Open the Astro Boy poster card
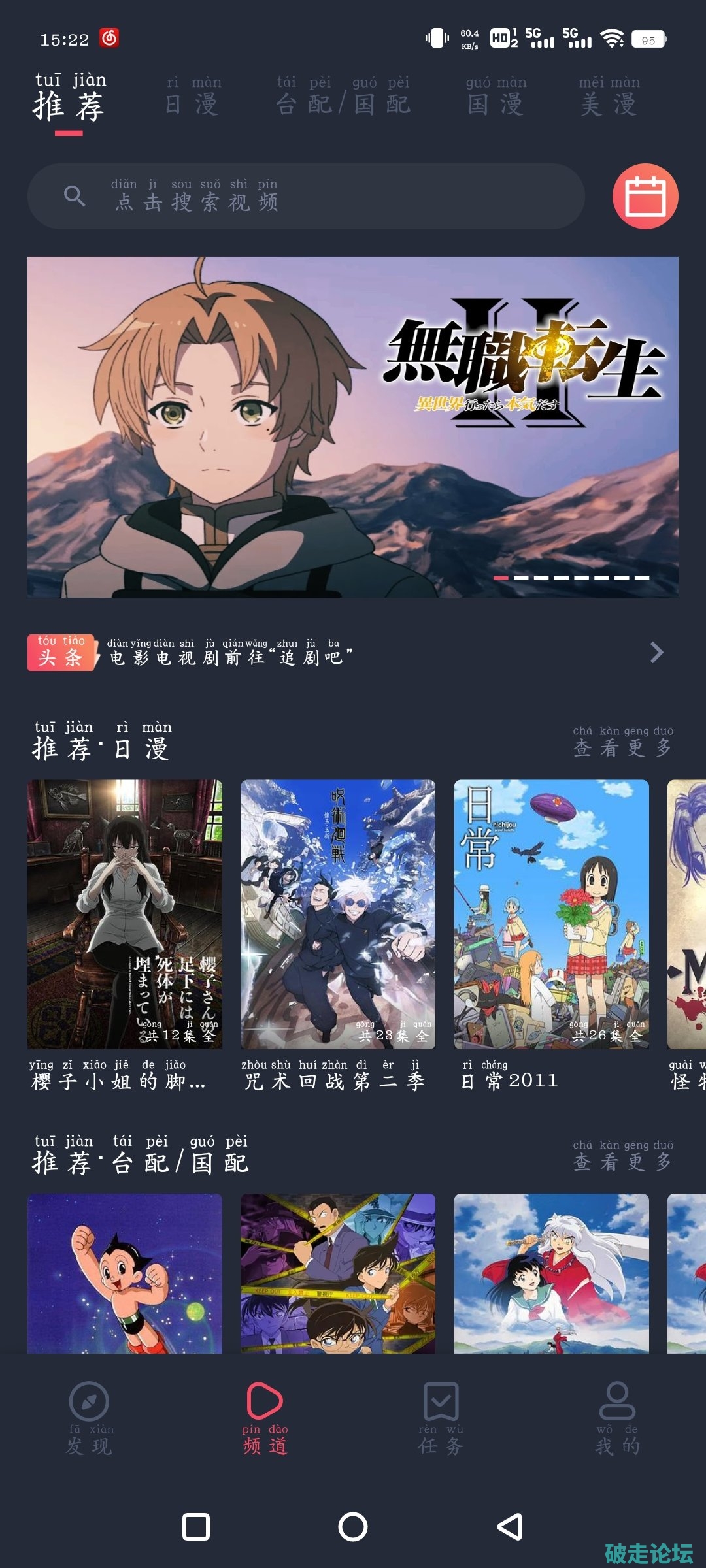 tap(125, 1273)
